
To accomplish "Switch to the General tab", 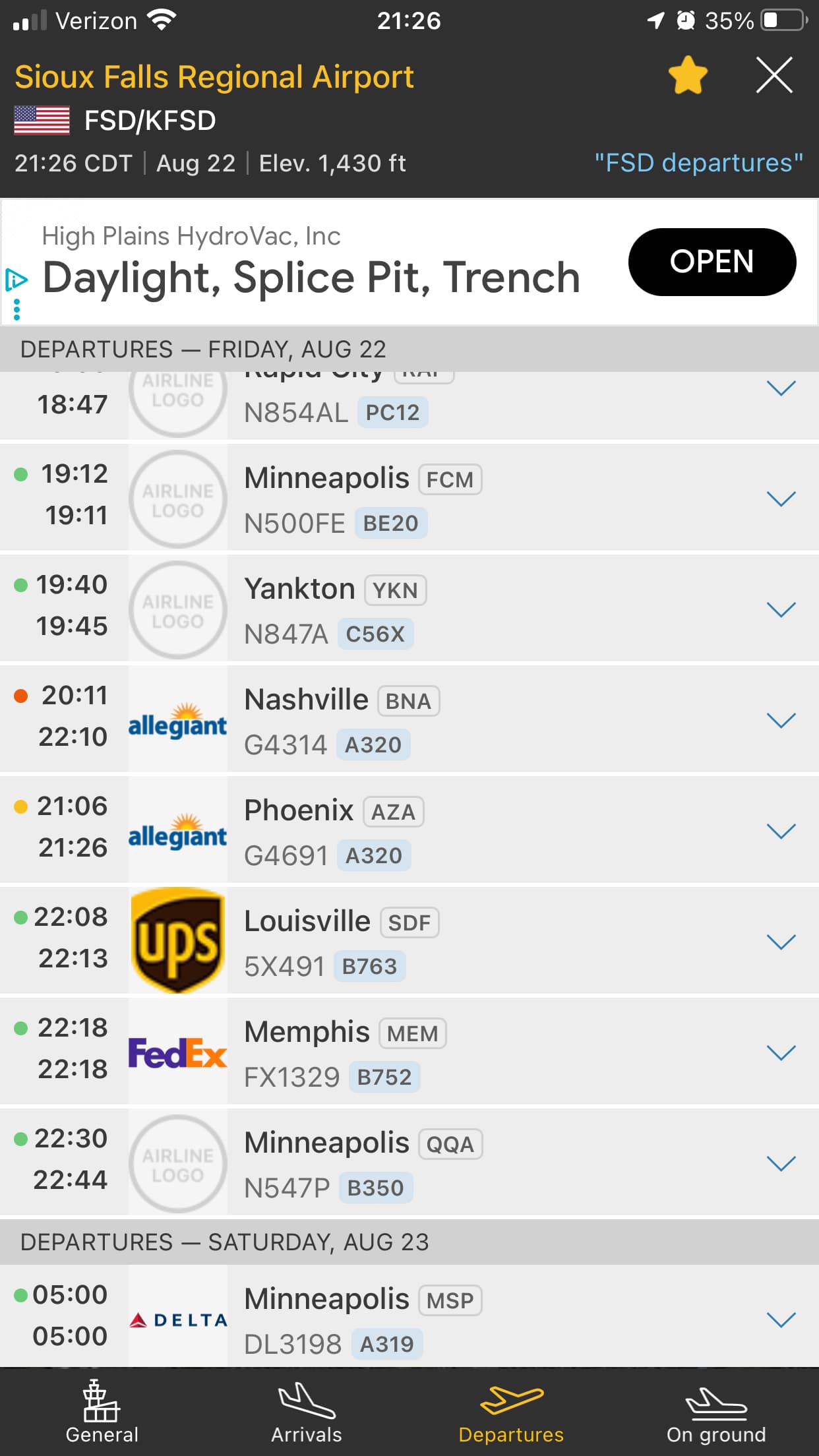I will (102, 1411).
